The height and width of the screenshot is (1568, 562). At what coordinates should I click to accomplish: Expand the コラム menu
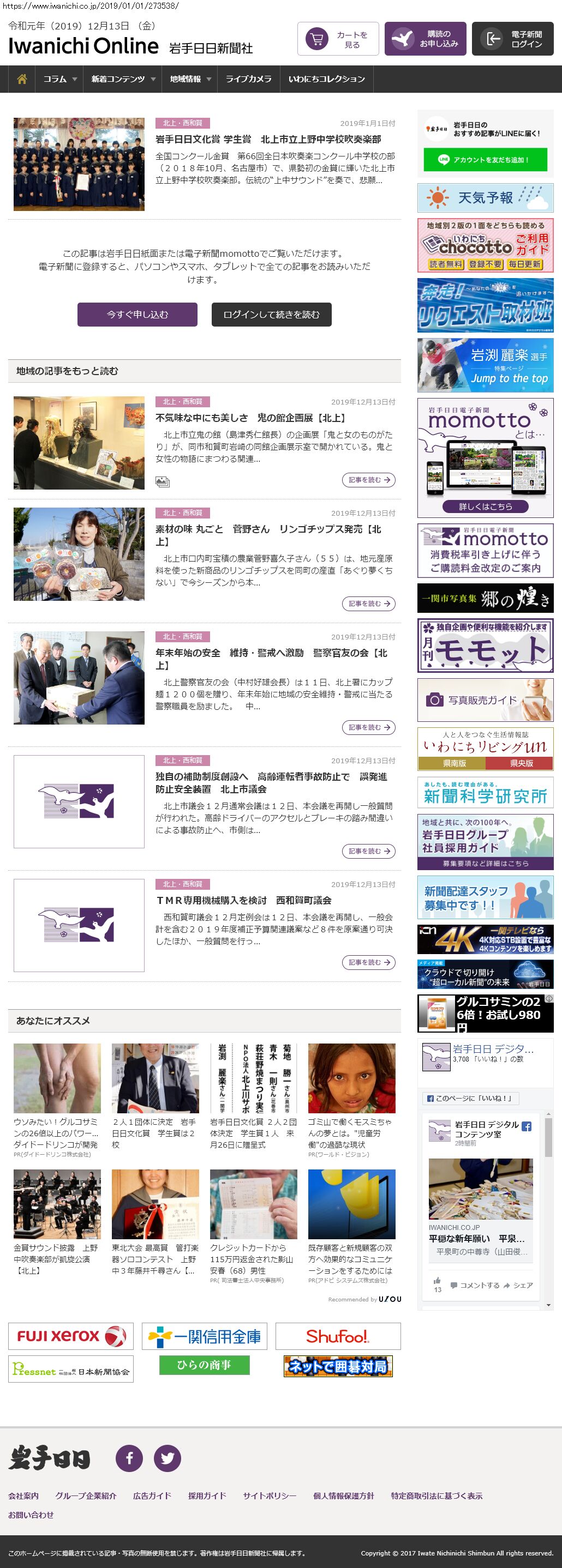(59, 79)
